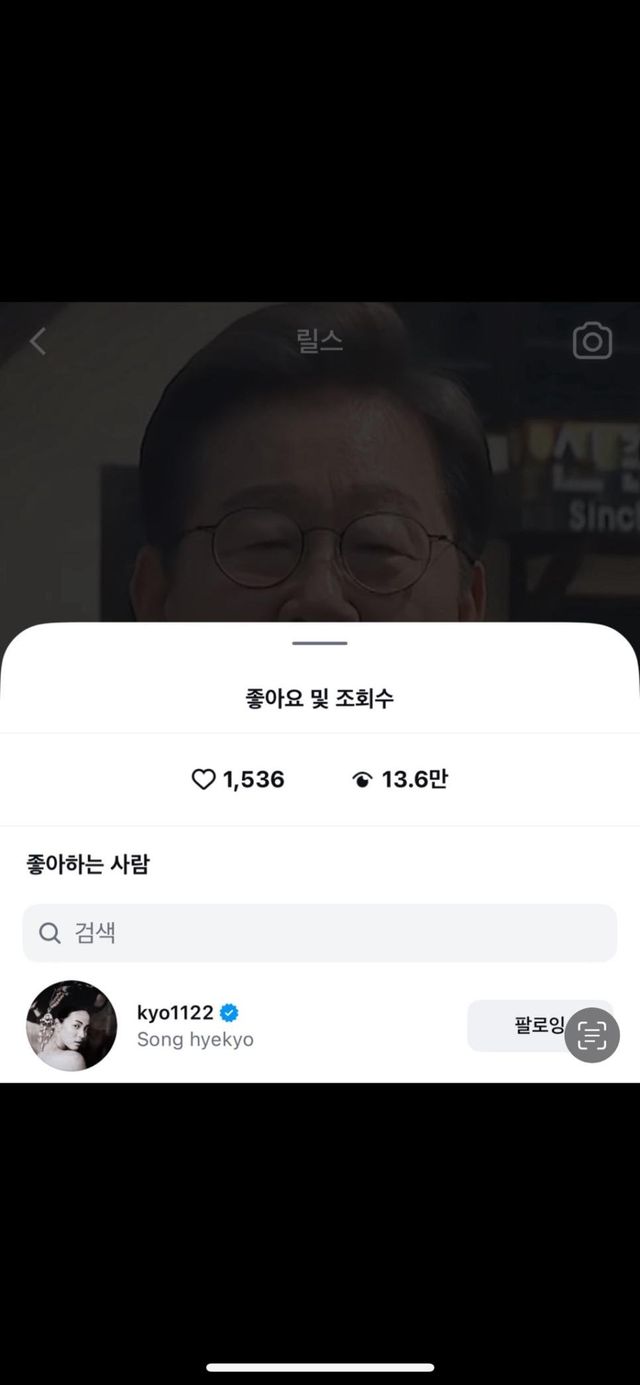Viewport: 640px width, 1385px height.
Task: Tap the floating scan text button
Action: pyautogui.click(x=592, y=1035)
